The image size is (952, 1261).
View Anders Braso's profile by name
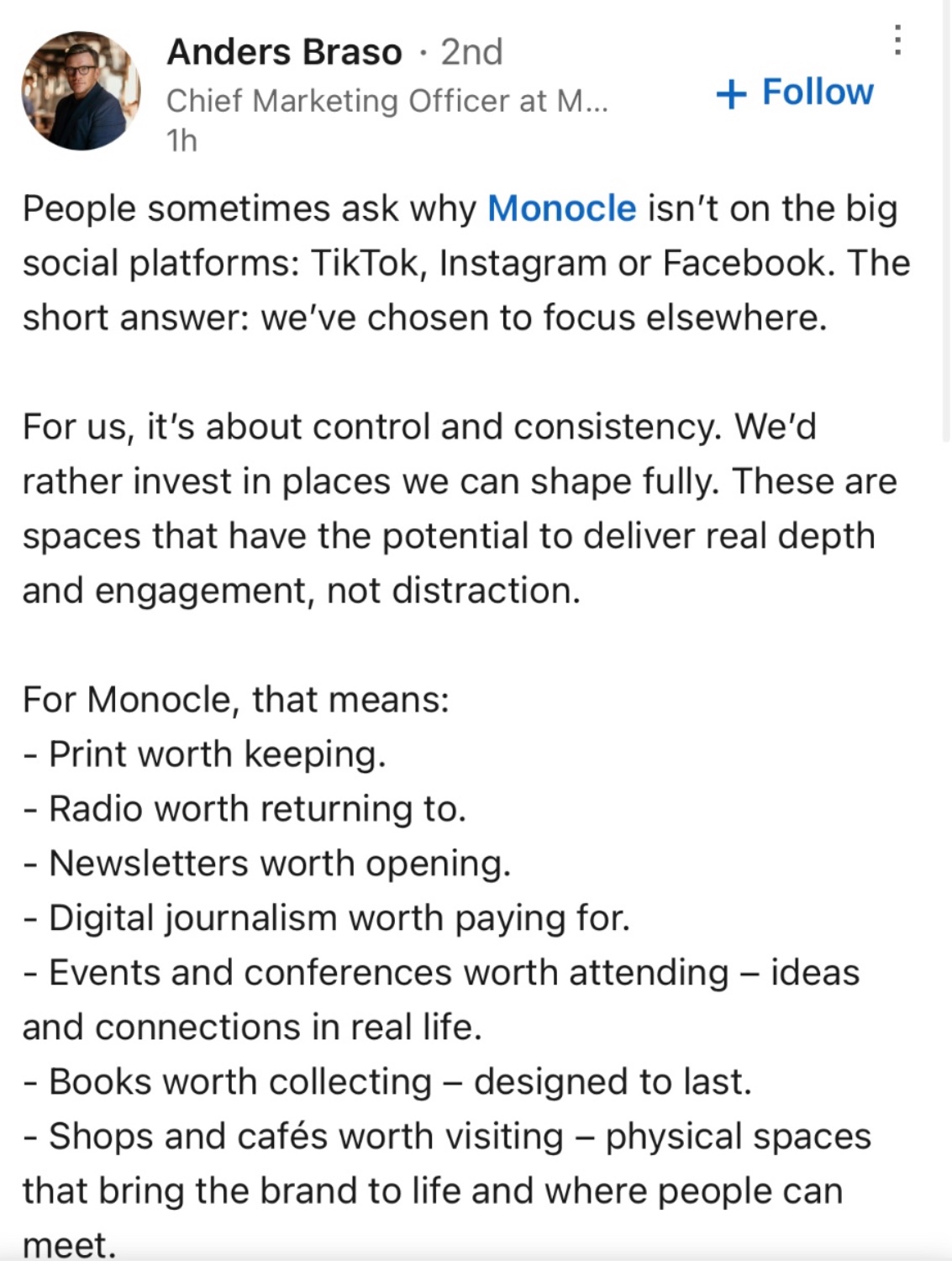(284, 52)
